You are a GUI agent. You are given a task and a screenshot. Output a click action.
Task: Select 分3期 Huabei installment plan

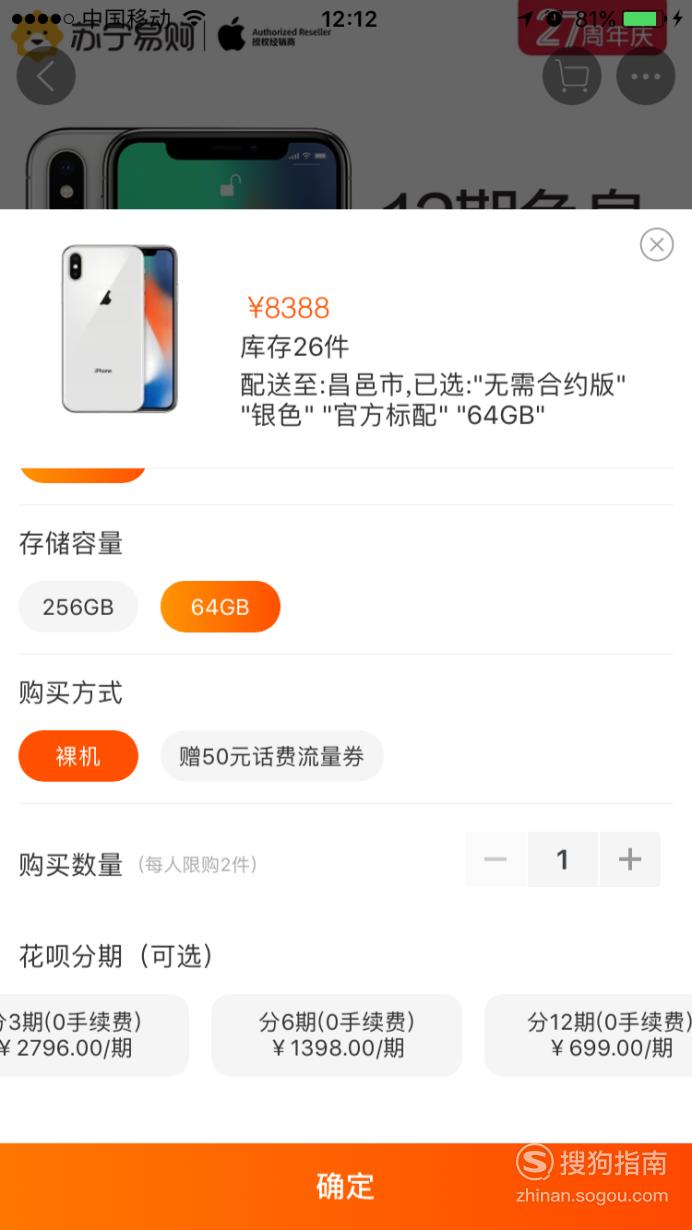click(94, 1035)
